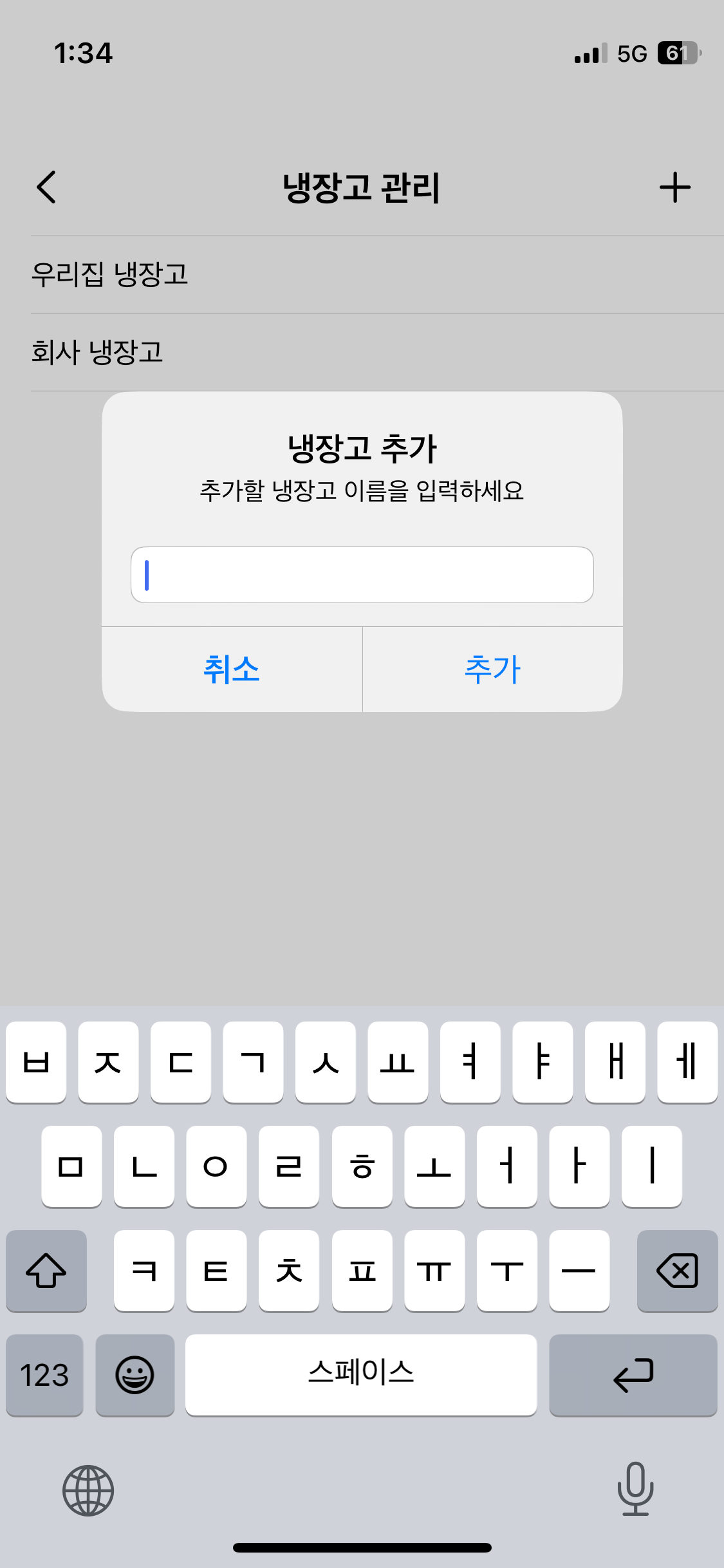Viewport: 724px width, 1568px height.
Task: Tap the 스페이스 space bar
Action: pos(360,1375)
